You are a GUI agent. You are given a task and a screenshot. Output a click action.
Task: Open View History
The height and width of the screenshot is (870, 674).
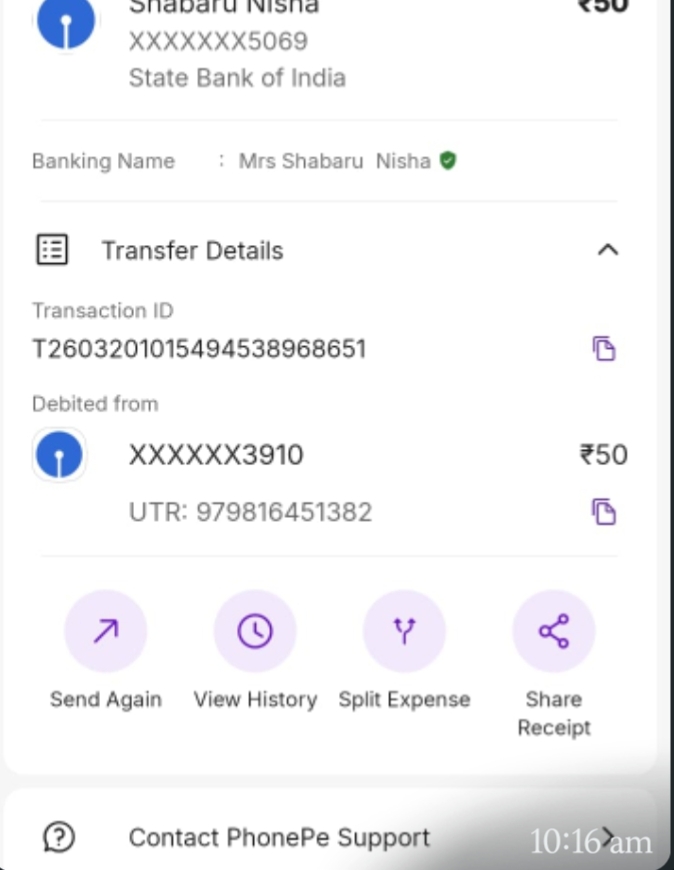(x=255, y=631)
